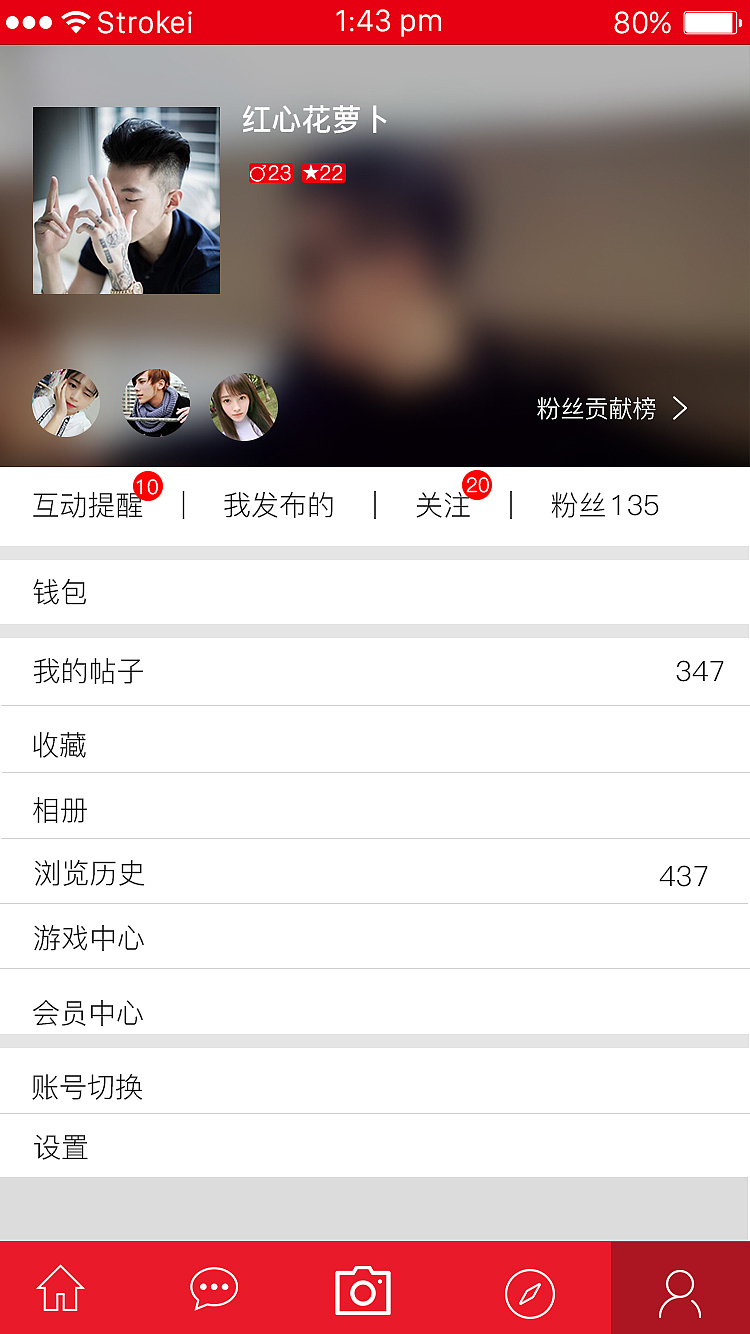Screen dimensions: 750x1334
Task: Click the male gender badge showing 23
Action: 269,172
